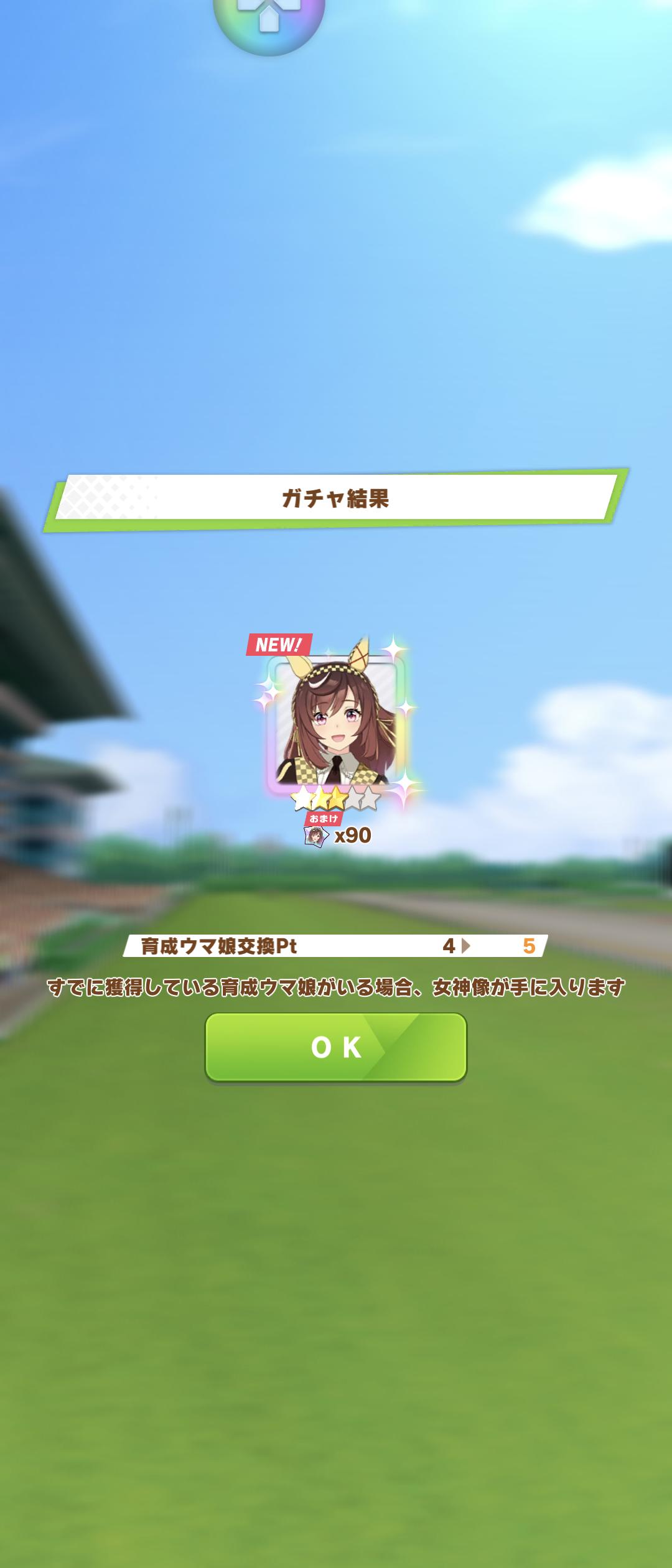Open the new character card thumbnail
The width and height of the screenshot is (672, 1568).
coord(336,722)
